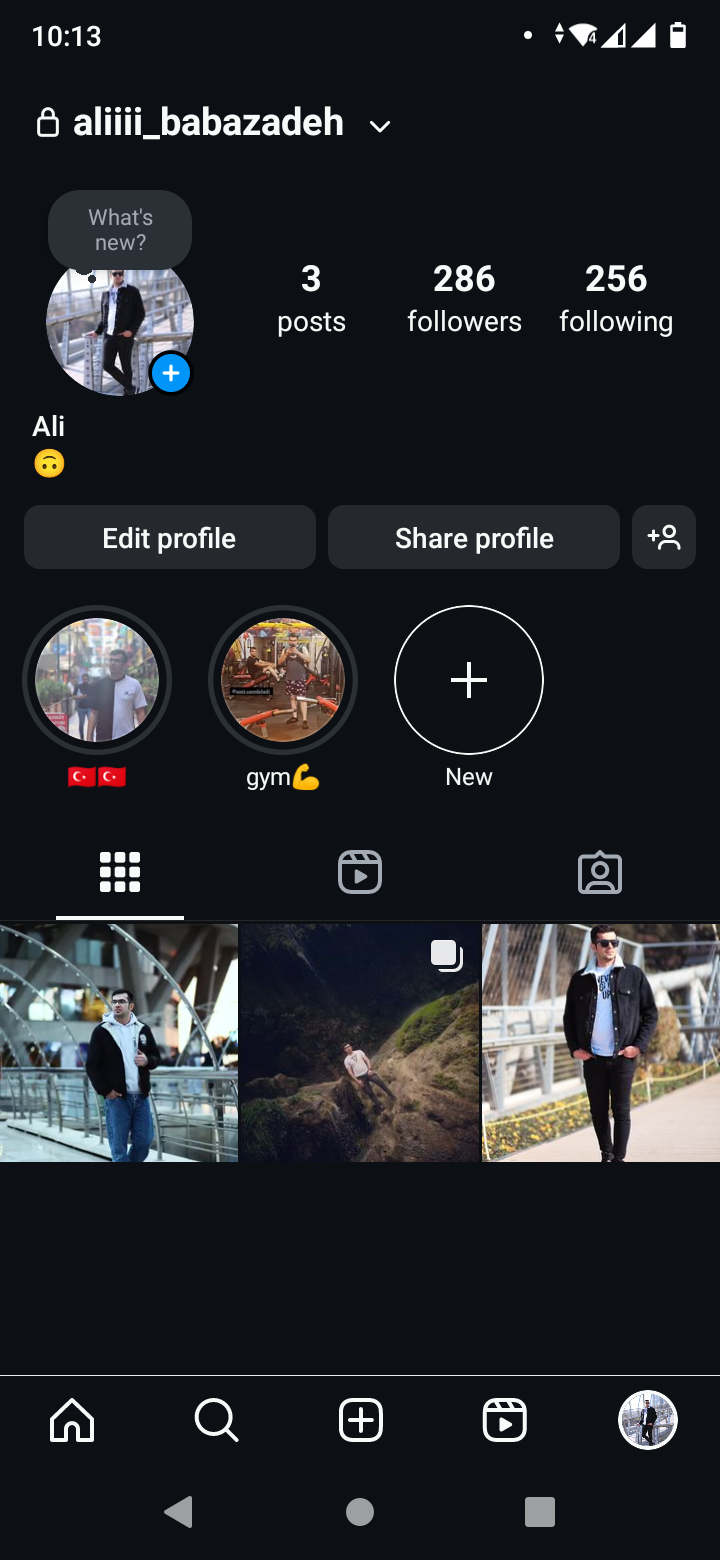Add a story with the blue plus badge

coord(171,374)
